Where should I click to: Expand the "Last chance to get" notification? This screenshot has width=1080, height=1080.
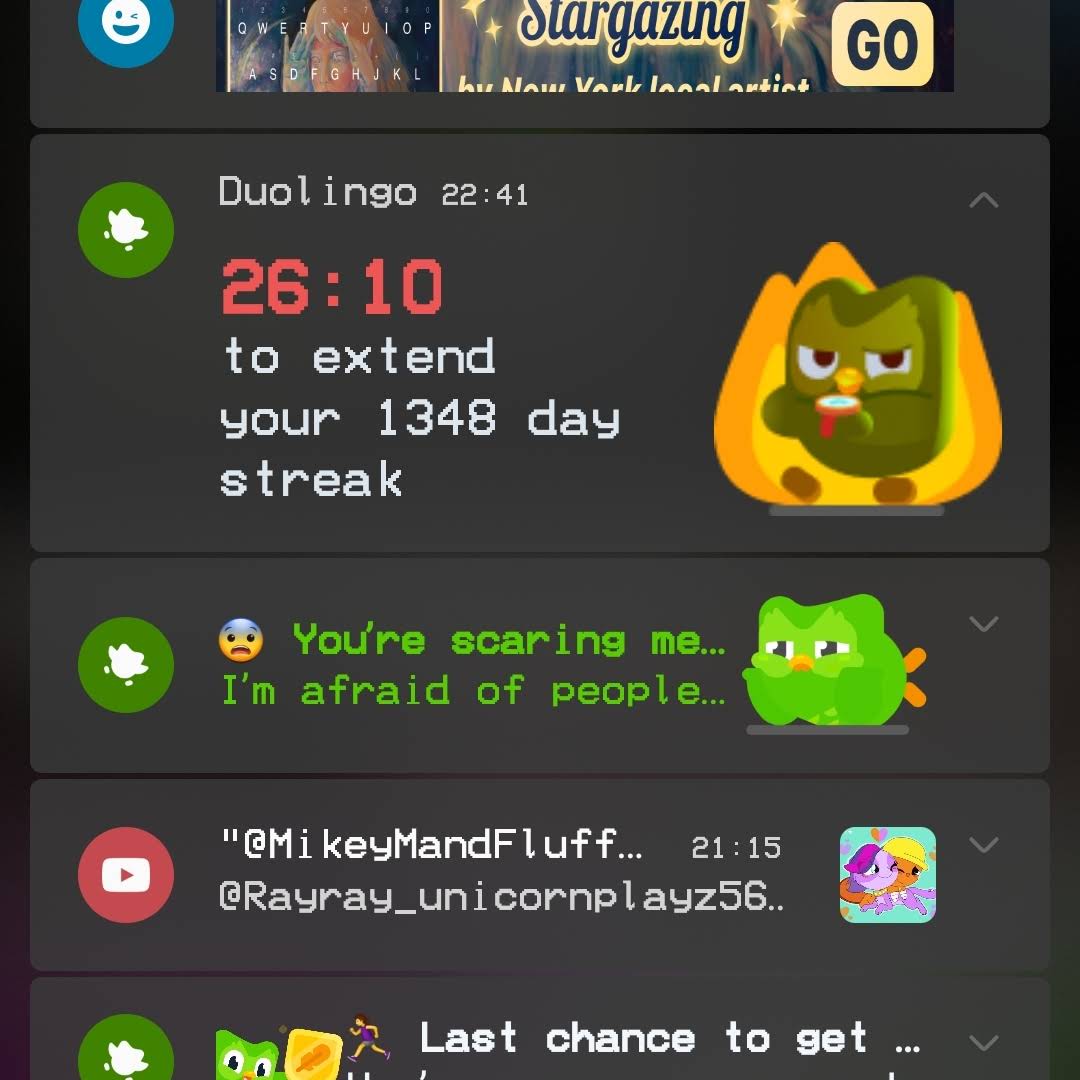pos(984,1042)
